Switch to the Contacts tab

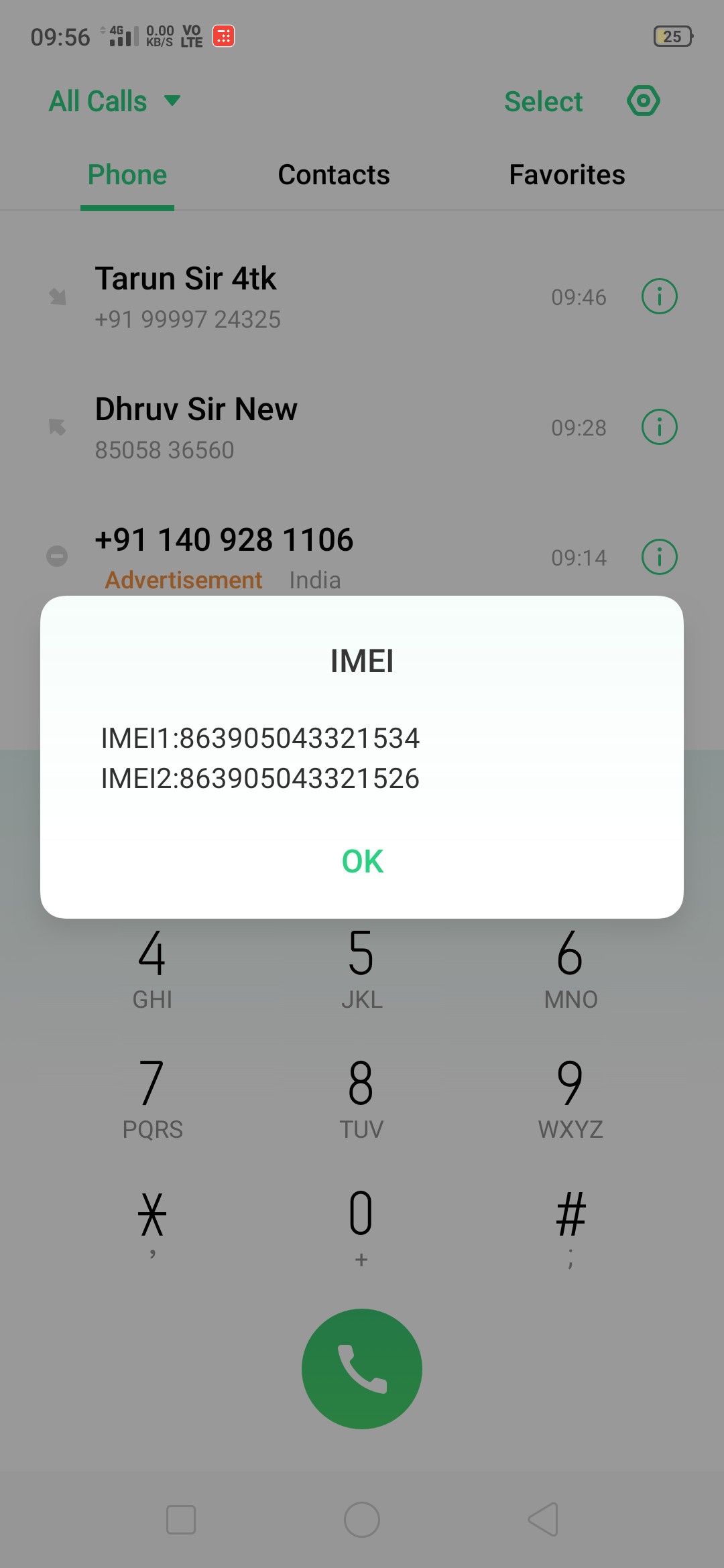334,175
